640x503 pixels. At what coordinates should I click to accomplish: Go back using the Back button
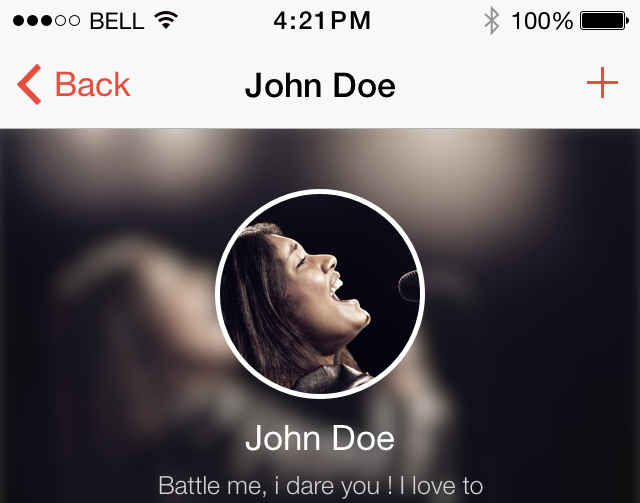75,85
